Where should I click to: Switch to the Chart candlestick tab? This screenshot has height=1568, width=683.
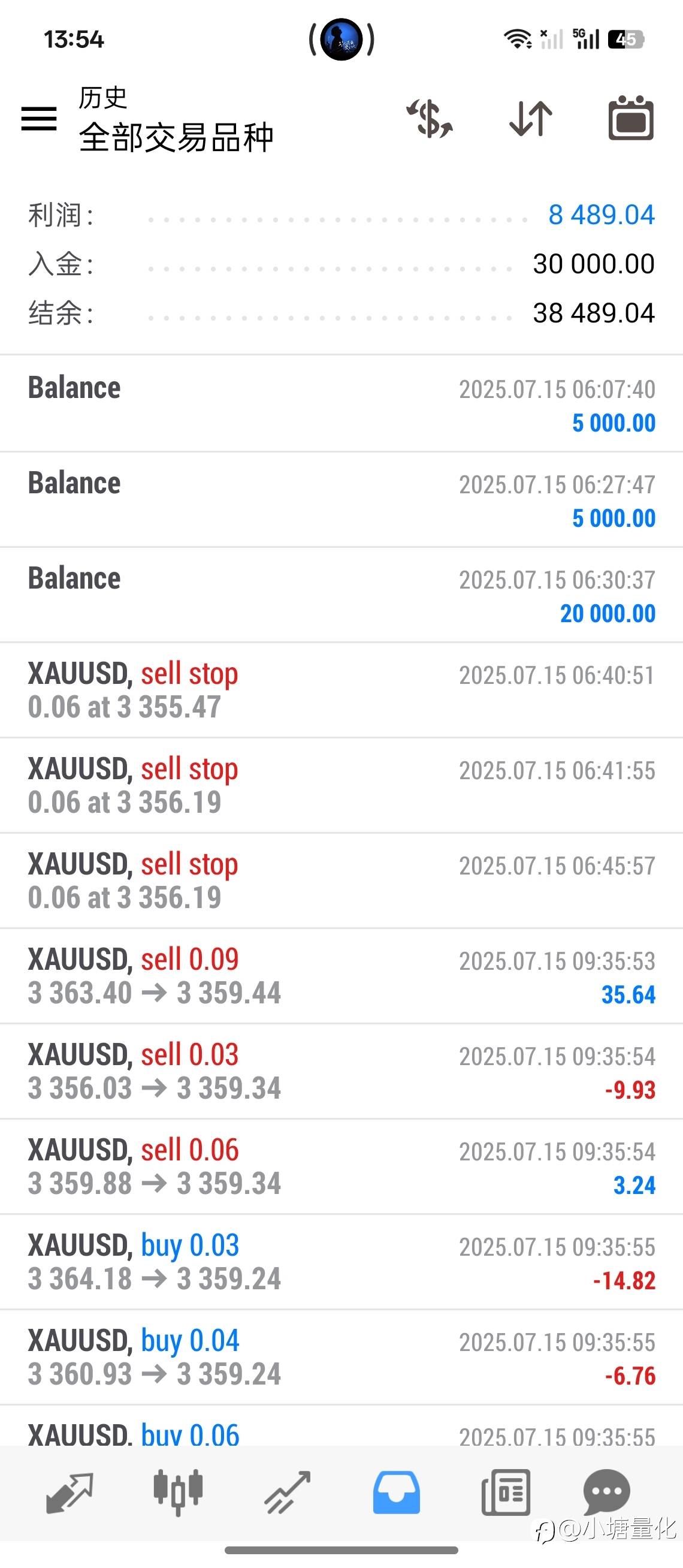(177, 1492)
